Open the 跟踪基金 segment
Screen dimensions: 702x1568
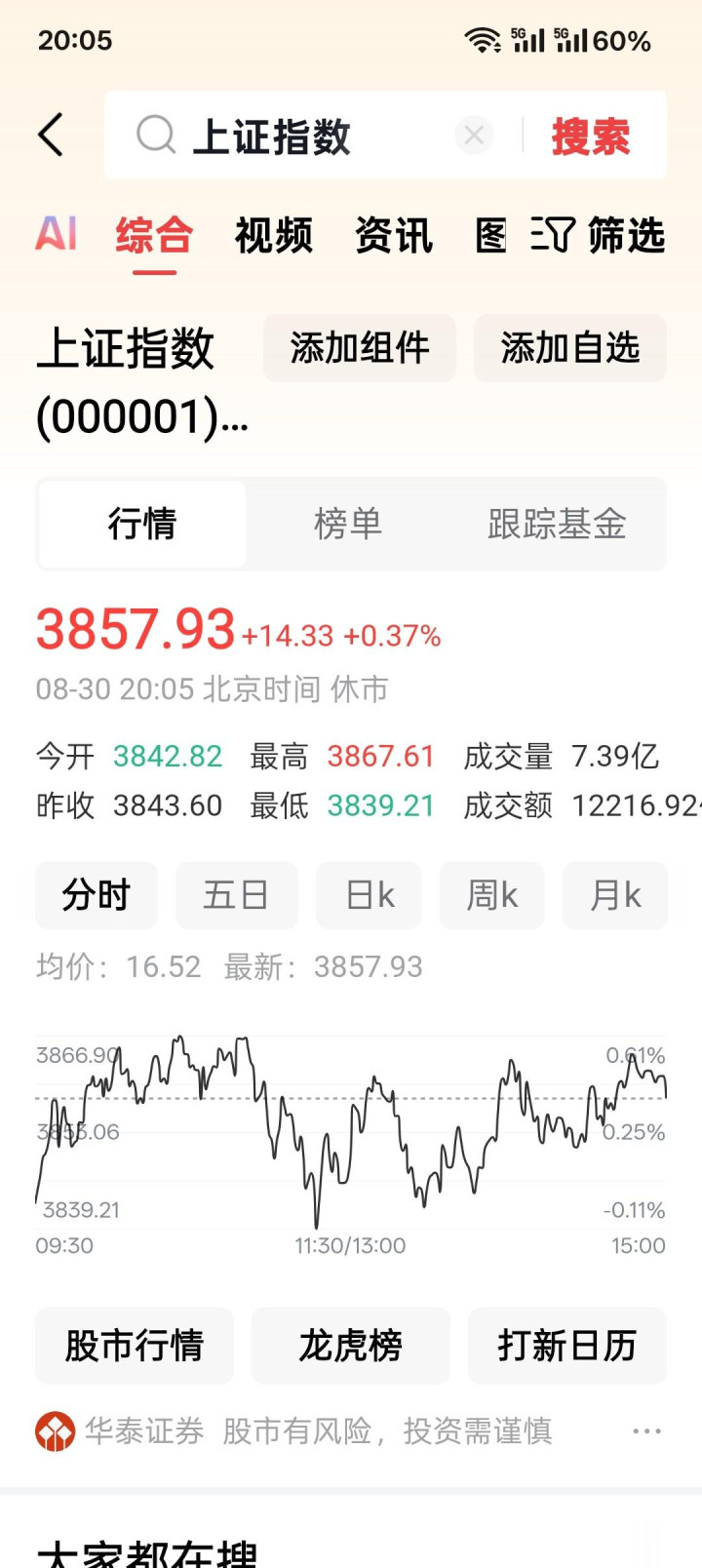tap(557, 524)
